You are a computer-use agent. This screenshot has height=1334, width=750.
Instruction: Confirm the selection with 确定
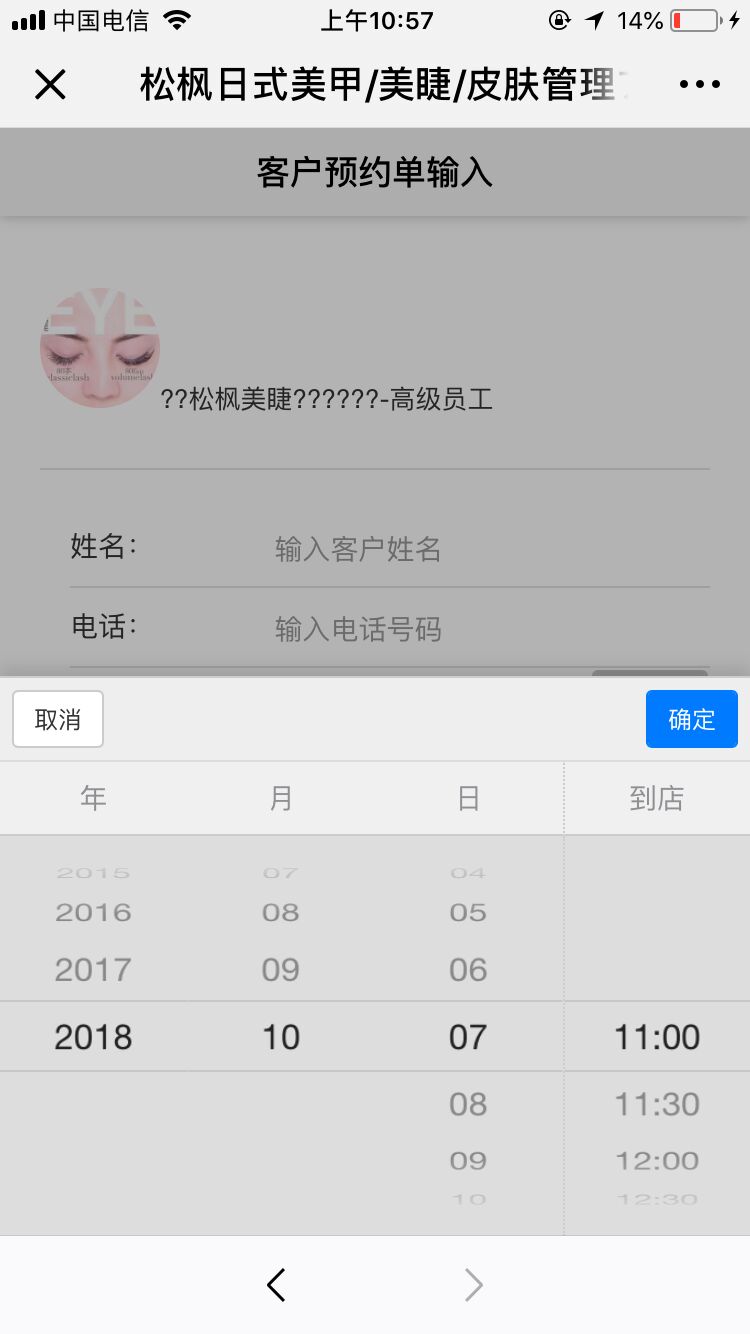[691, 719]
